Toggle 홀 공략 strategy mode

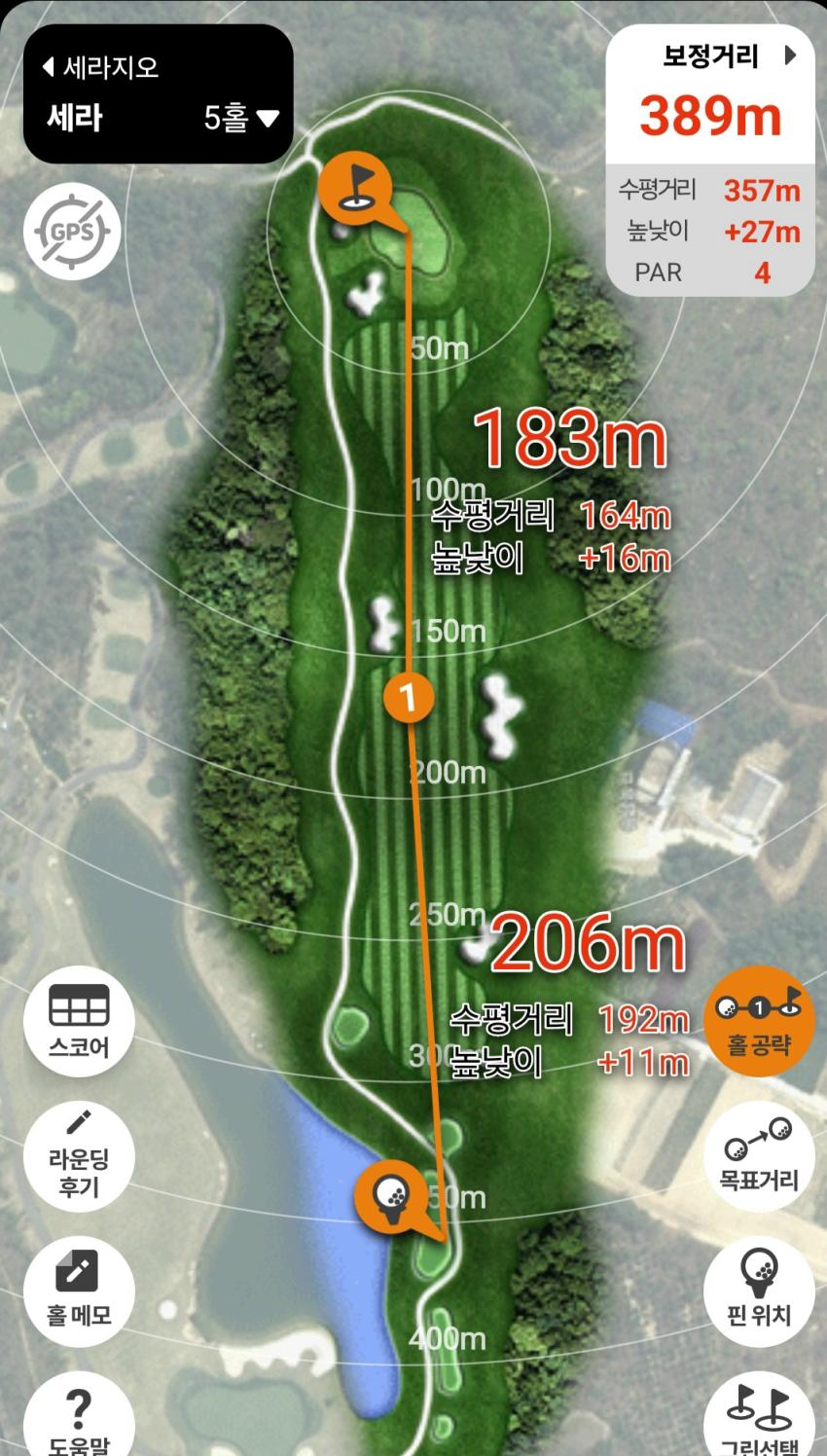coord(759,1020)
